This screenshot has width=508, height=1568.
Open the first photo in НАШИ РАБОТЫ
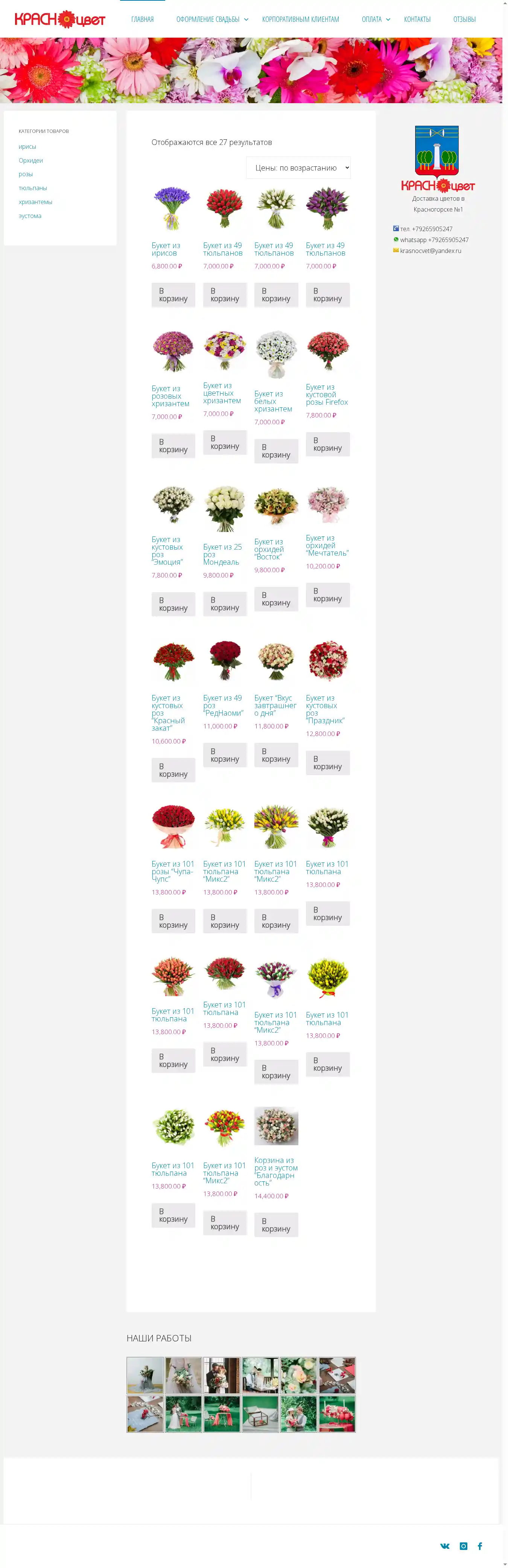(x=145, y=1376)
